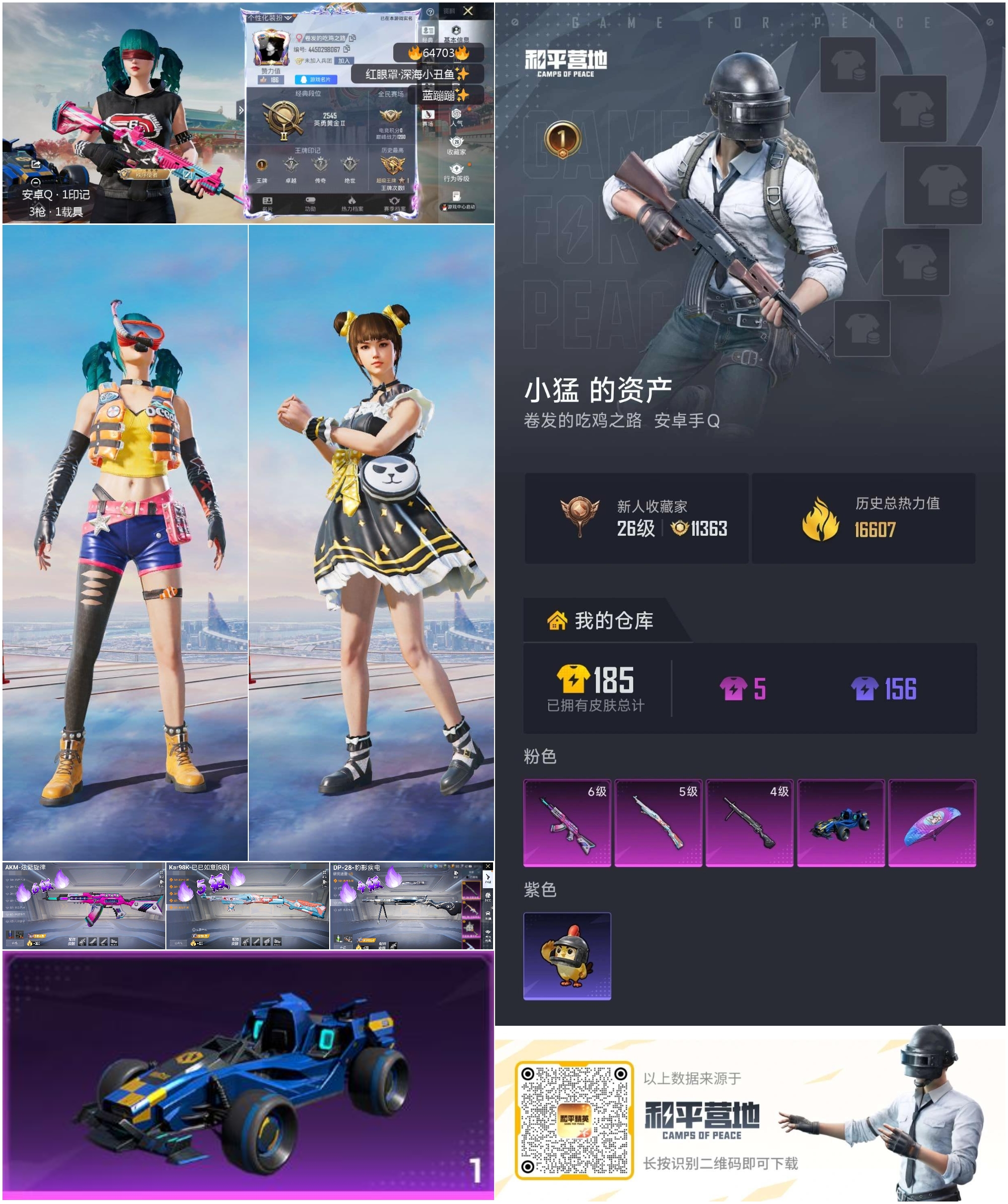
Task: Click the 收藏家 collector level icon
Action: 457,143
